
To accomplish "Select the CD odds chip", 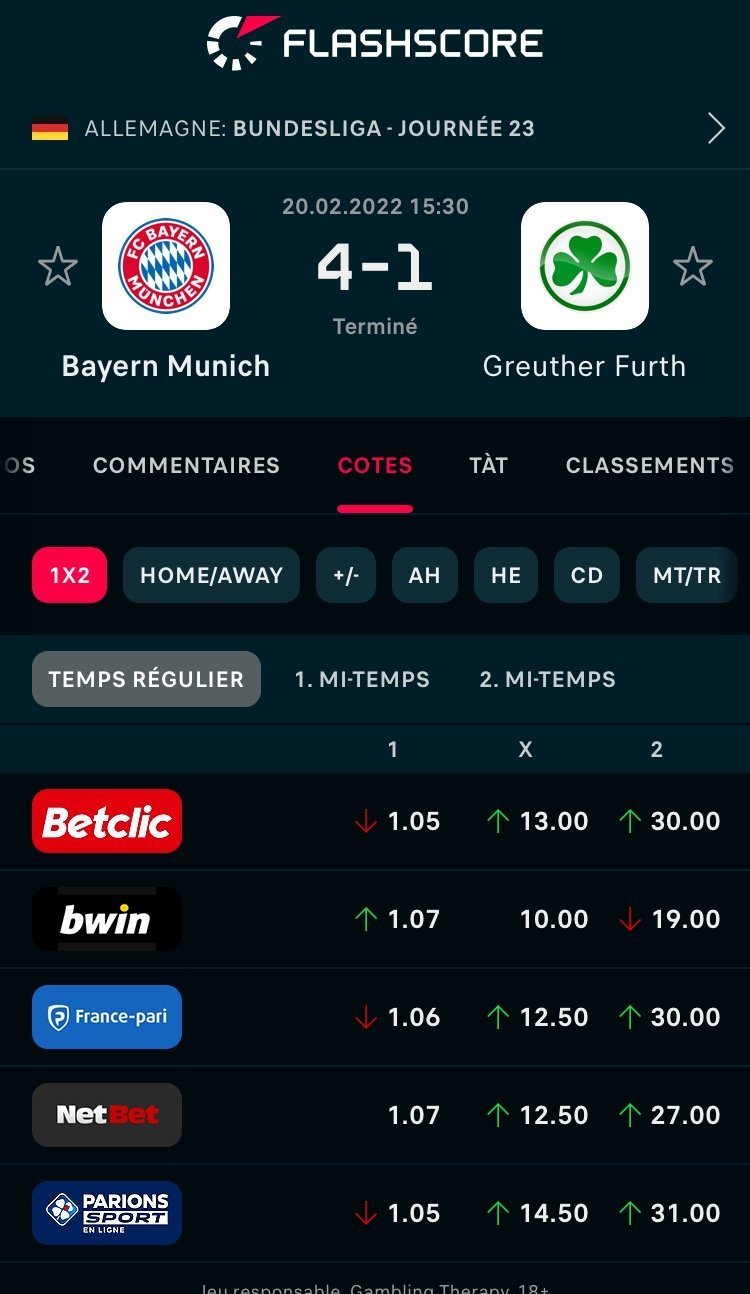I will (587, 575).
